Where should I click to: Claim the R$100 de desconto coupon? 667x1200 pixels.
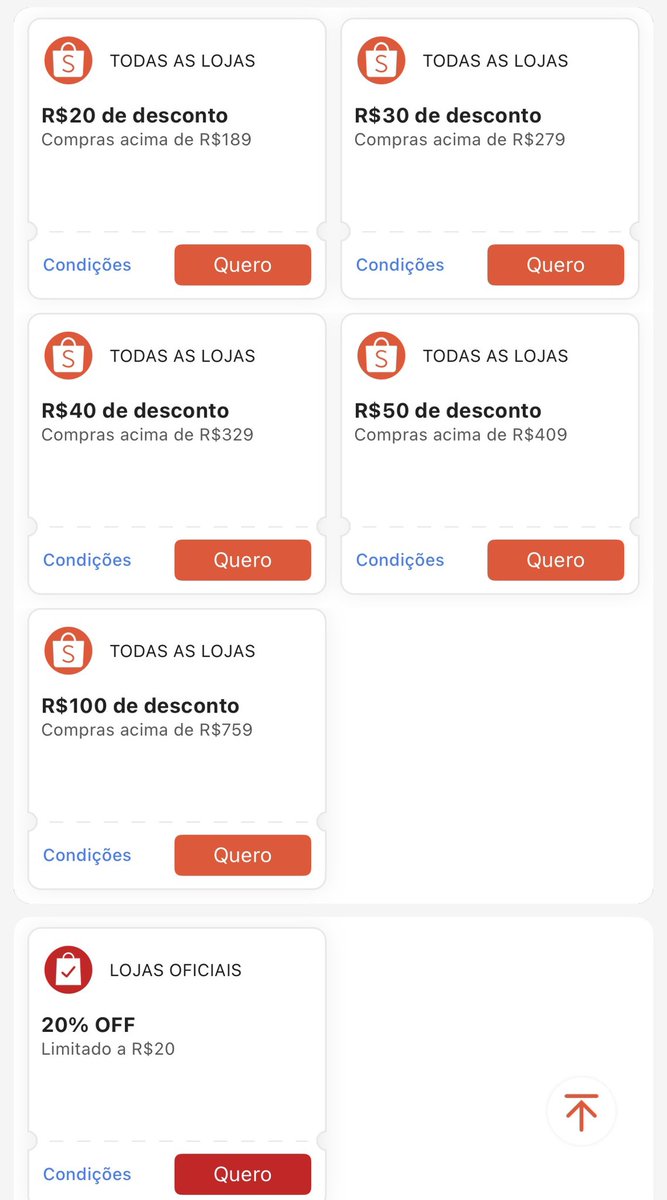pyautogui.click(x=242, y=855)
